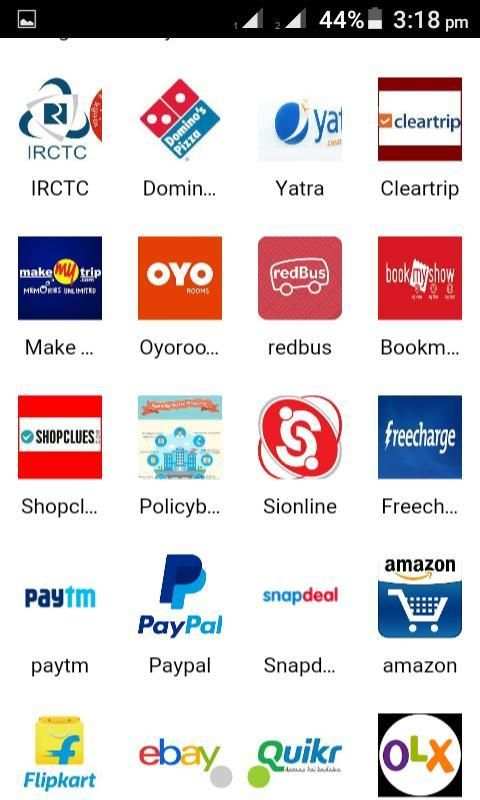The image size is (480, 800).
Task: Open the Flipkart tile
Action: pyautogui.click(x=60, y=755)
